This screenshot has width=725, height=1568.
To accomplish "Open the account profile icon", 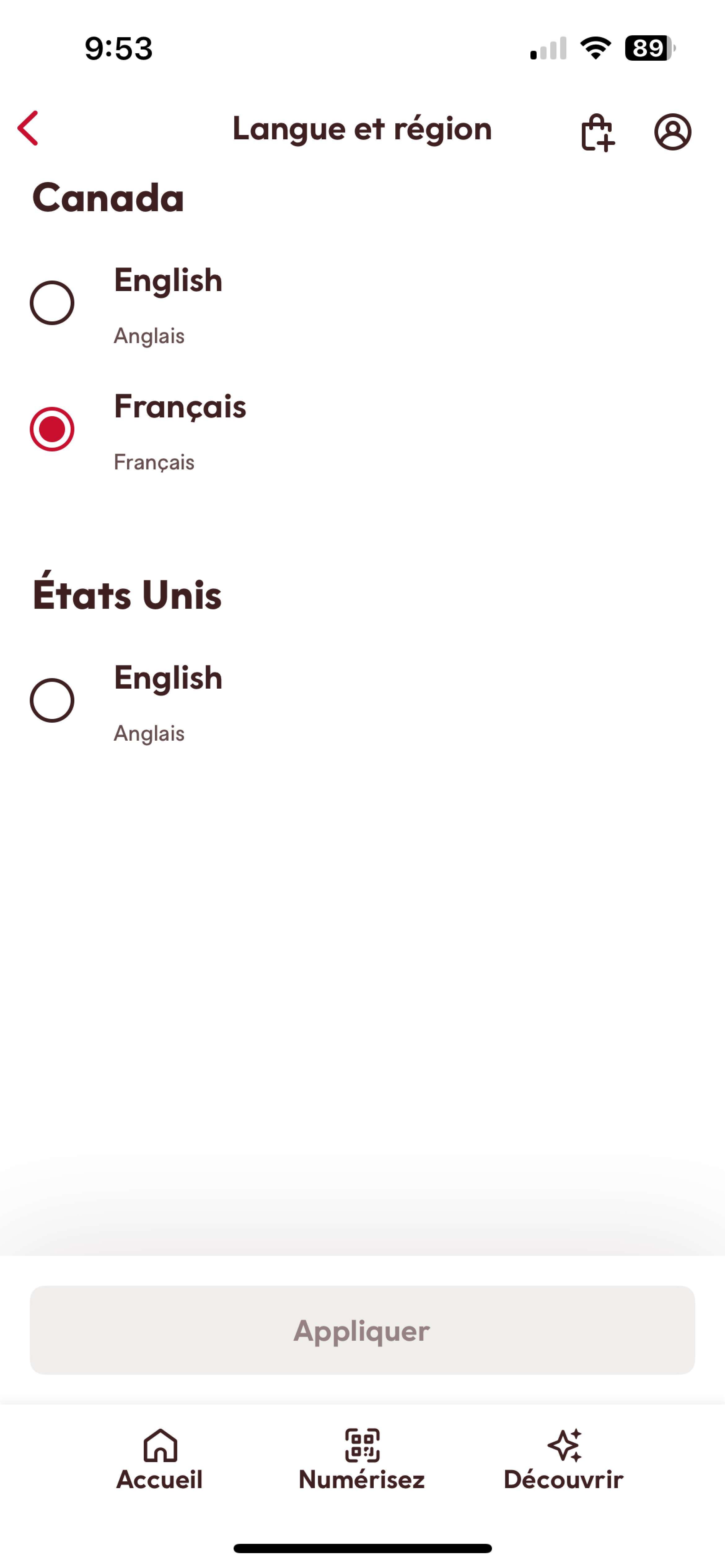I will [673, 132].
